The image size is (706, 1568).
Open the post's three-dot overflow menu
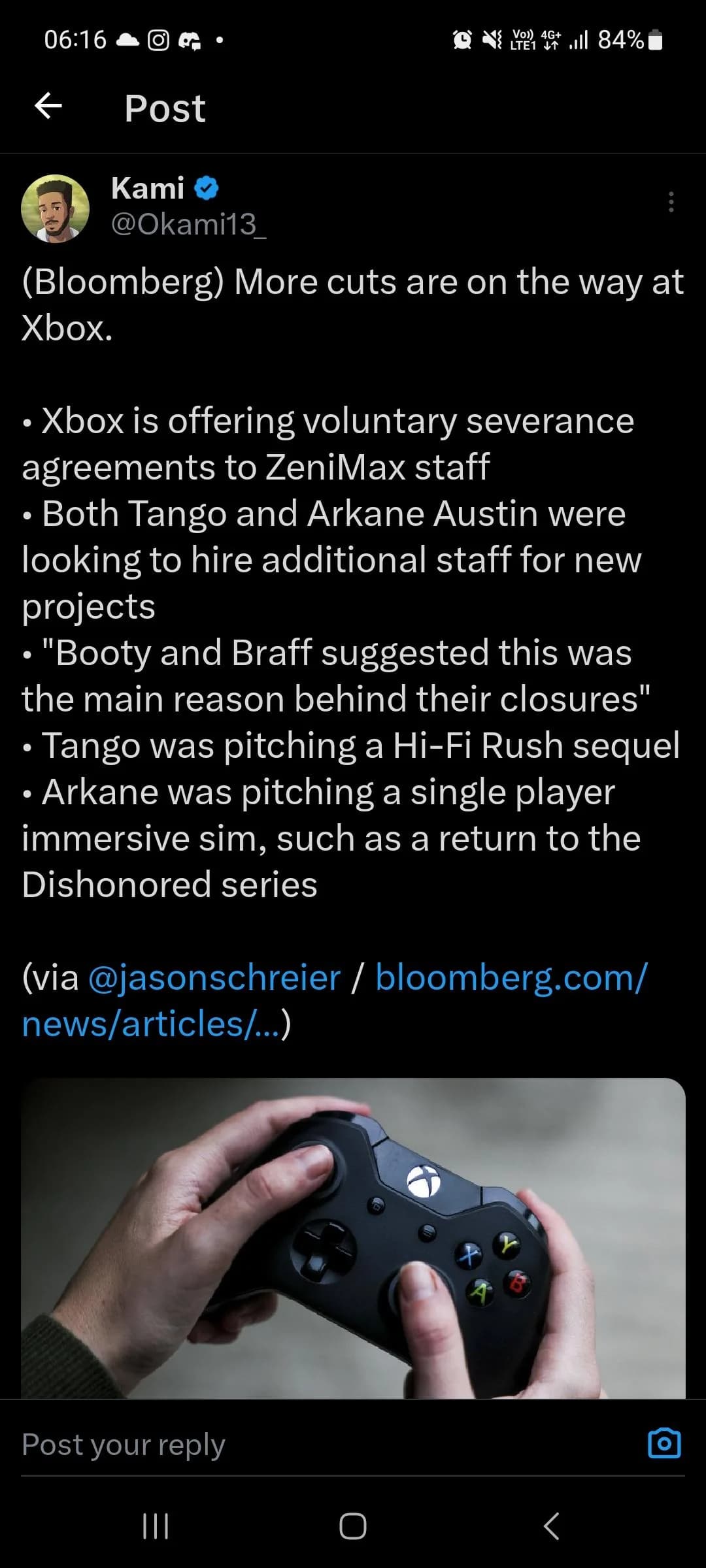tap(671, 202)
